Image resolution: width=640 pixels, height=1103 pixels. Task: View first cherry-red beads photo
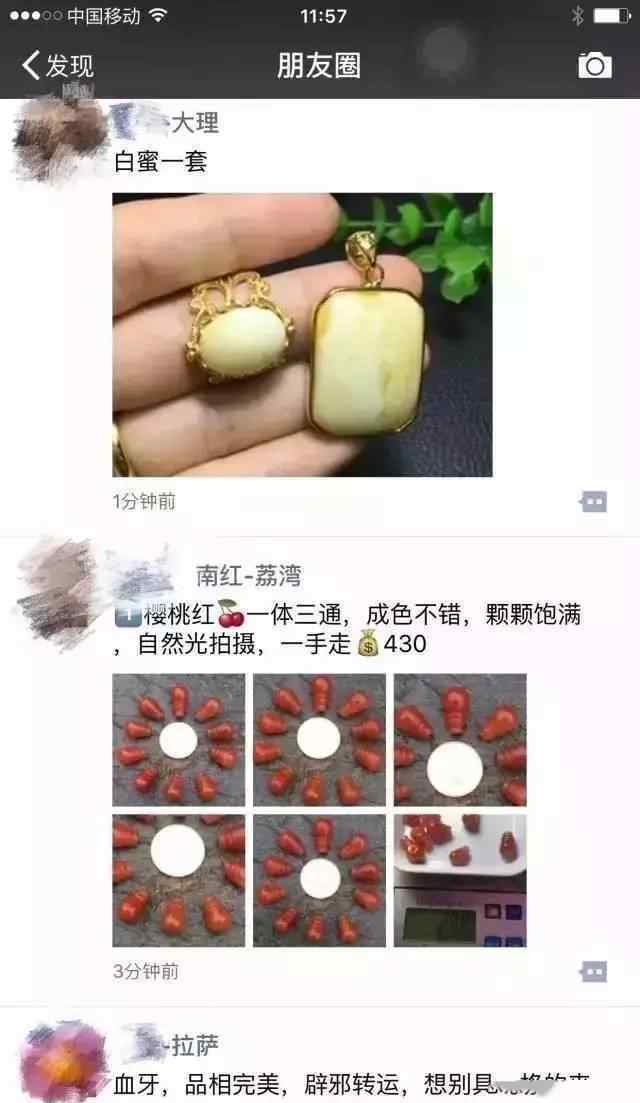tap(179, 740)
